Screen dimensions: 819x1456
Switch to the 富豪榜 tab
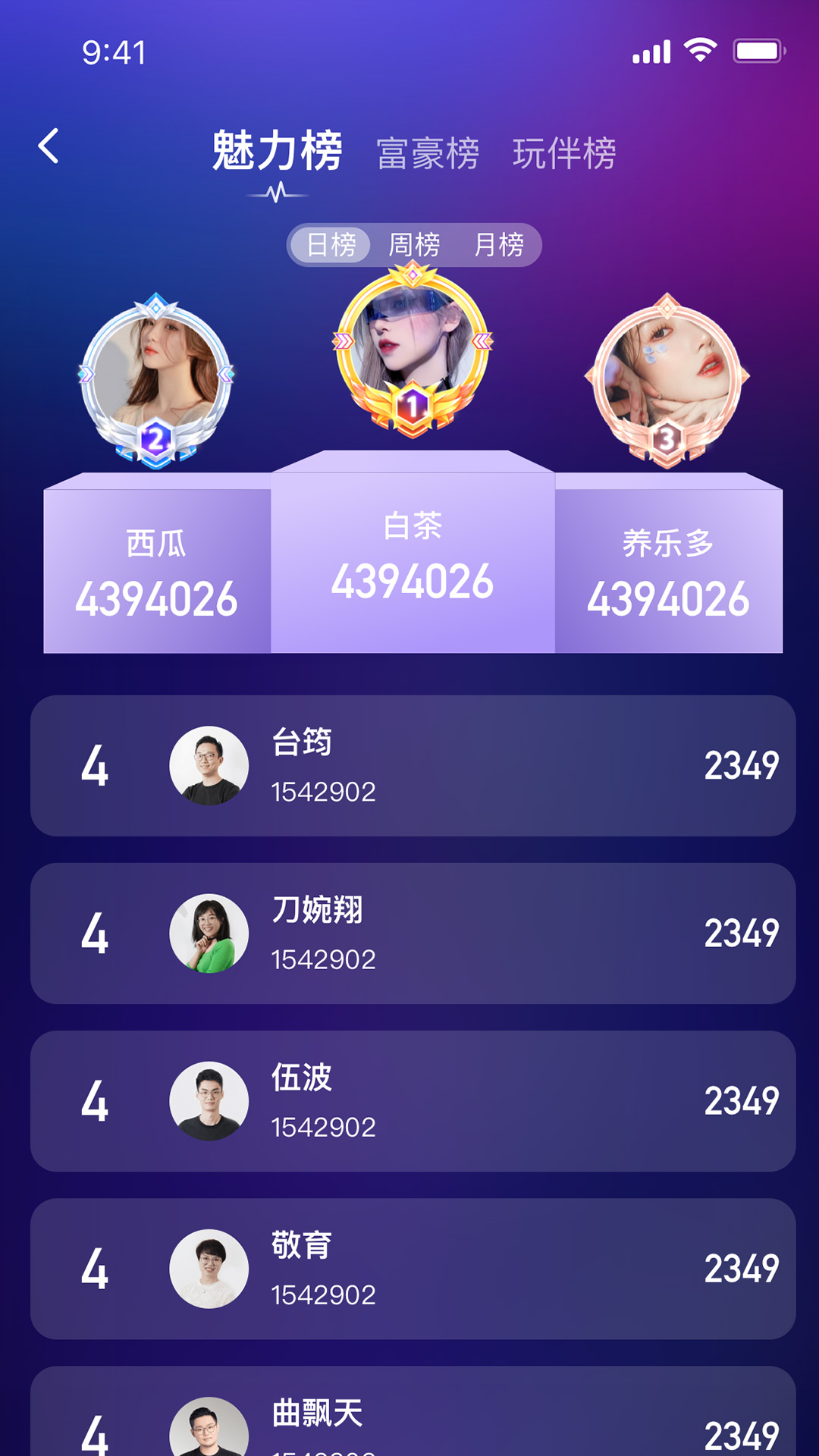[x=428, y=153]
